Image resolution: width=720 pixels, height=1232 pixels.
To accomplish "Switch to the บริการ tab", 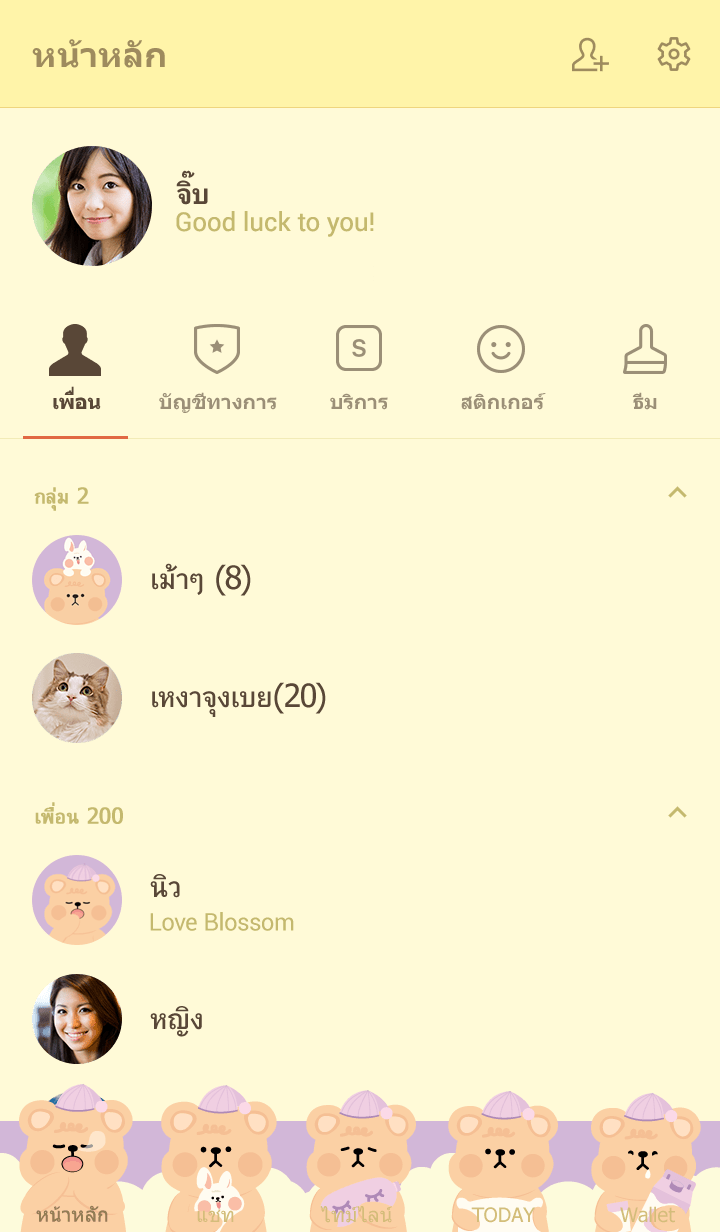I will tap(359, 370).
